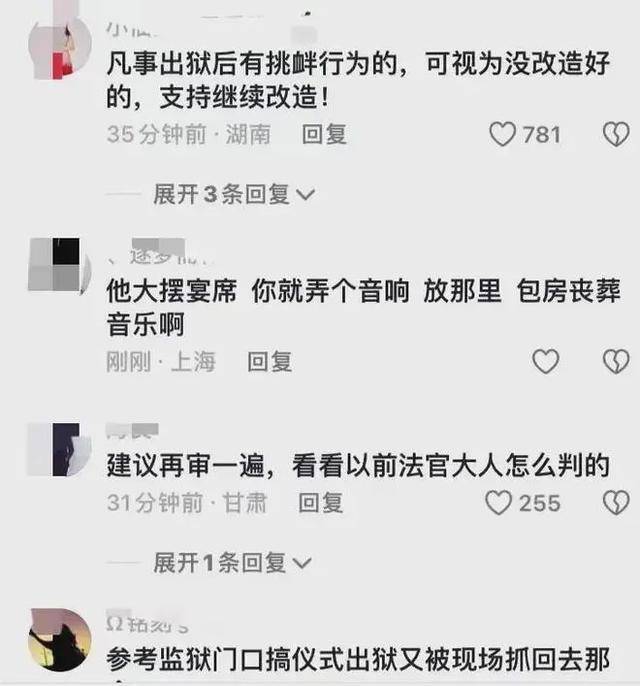Reply to the 刚刚 · 上海 comment
Screen dimensions: 640x686
(x=269, y=361)
